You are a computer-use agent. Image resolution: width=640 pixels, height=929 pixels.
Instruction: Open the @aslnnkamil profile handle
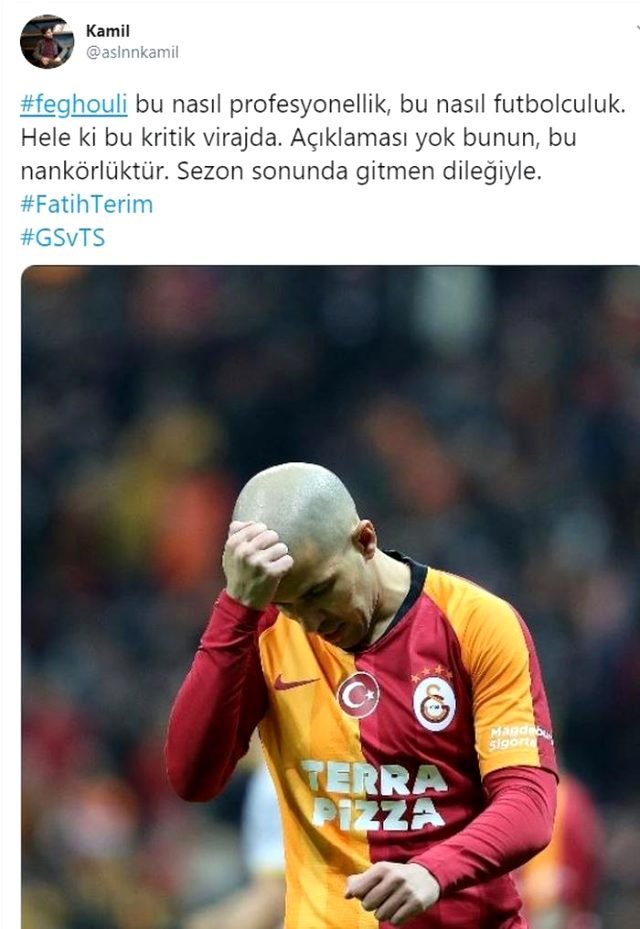132,53
